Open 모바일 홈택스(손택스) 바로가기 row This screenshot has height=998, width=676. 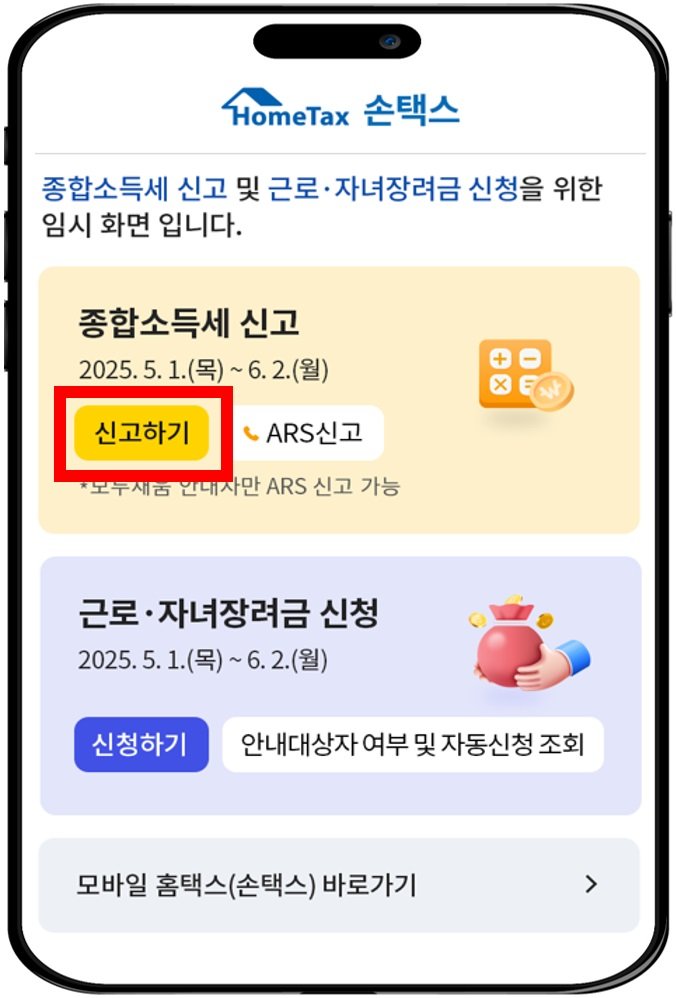tap(338, 885)
